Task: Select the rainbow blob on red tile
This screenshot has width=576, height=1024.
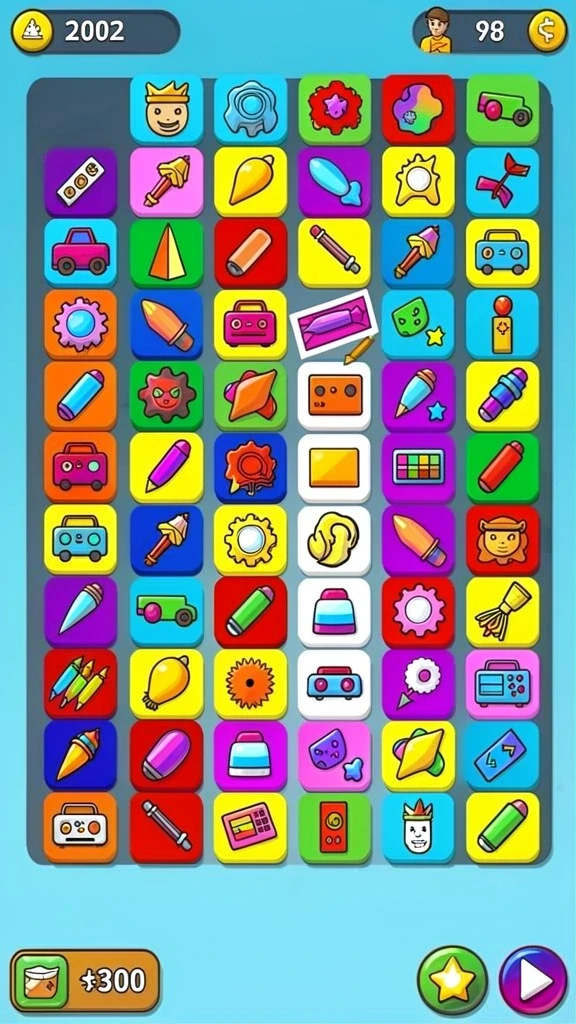Action: 418,109
